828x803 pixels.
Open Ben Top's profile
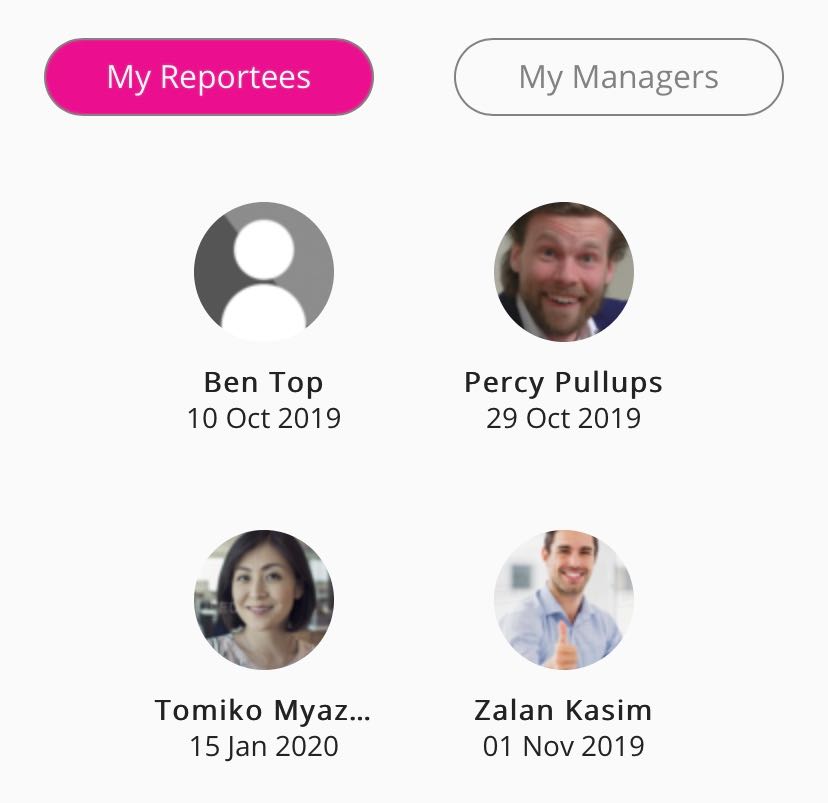264,272
